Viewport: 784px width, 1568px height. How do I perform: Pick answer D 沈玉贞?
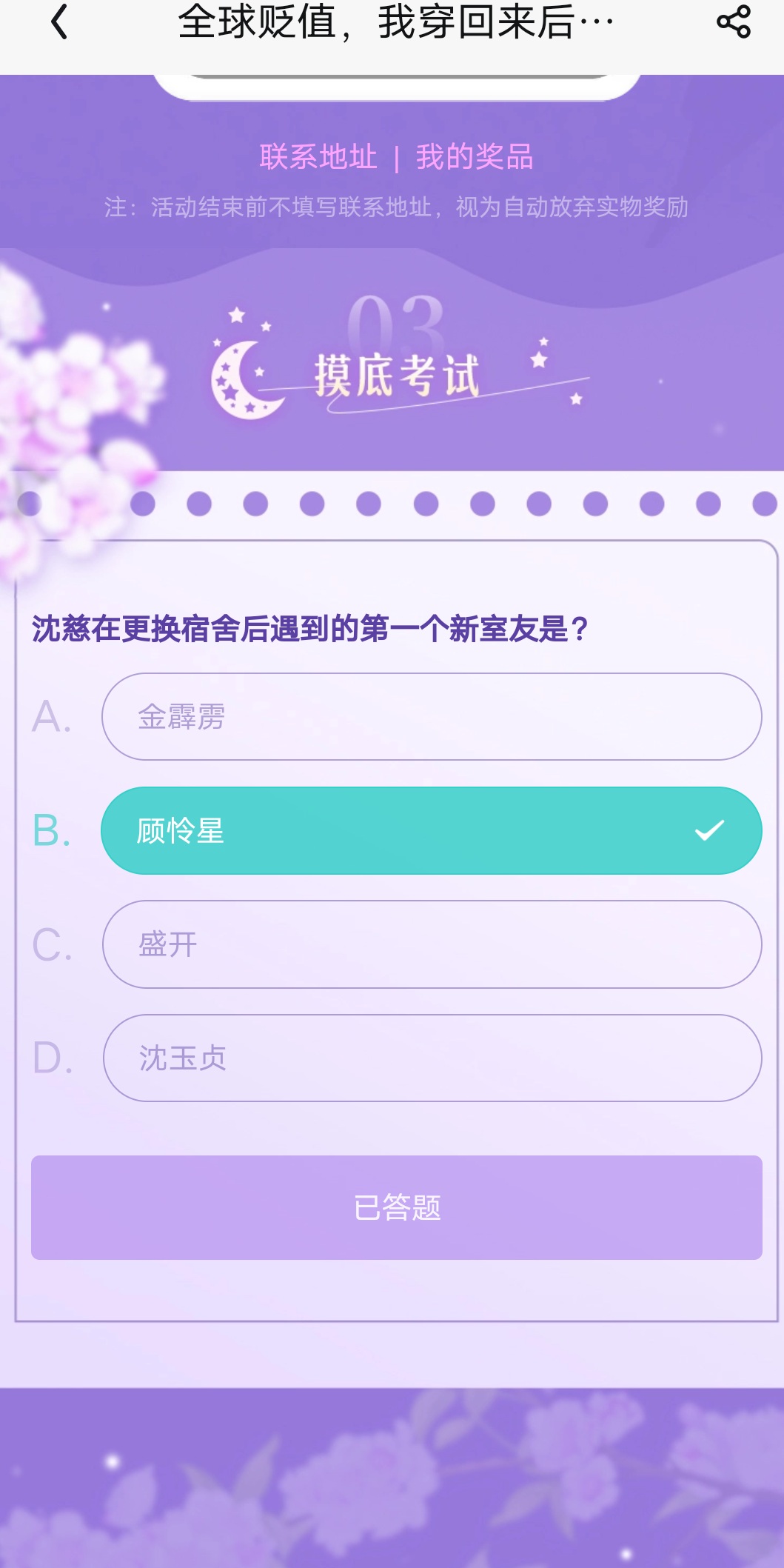pyautogui.click(x=431, y=1058)
